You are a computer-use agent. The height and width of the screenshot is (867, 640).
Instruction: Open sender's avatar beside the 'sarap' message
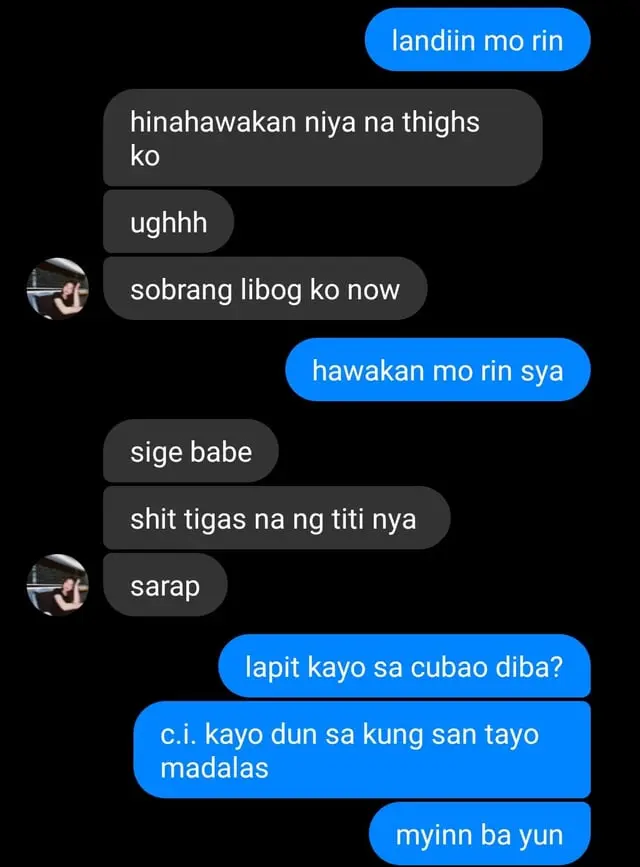coord(58,585)
